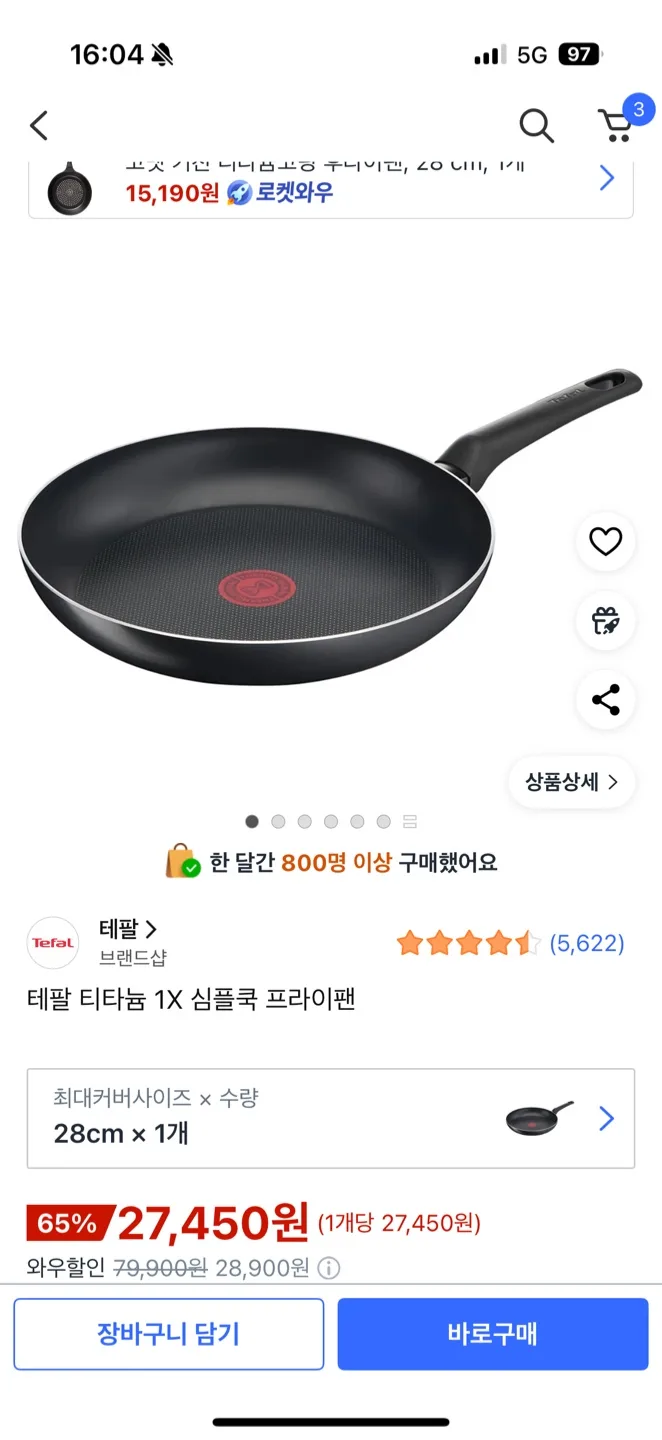Open size and quantity option selector
This screenshot has height=1440, width=662.
[330, 1118]
